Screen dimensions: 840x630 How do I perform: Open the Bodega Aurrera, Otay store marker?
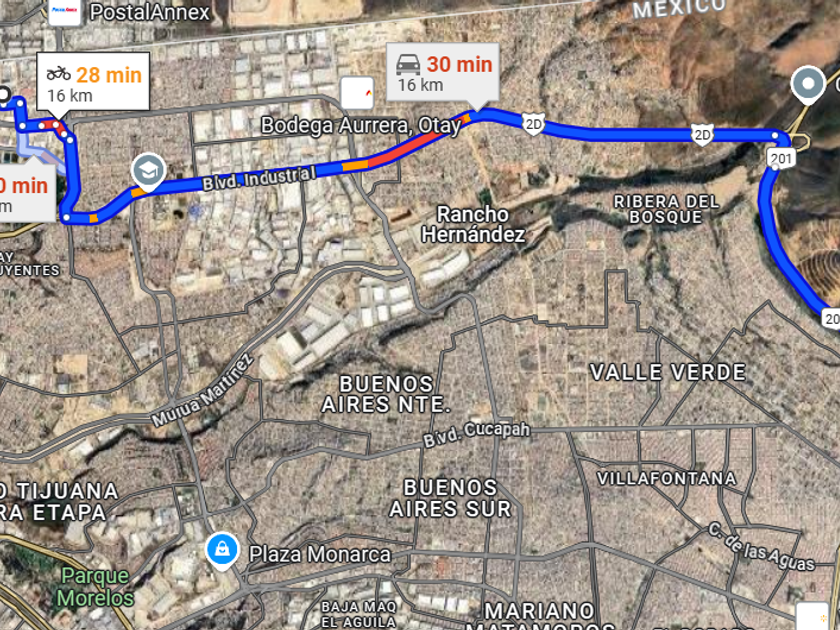pyautogui.click(x=357, y=93)
